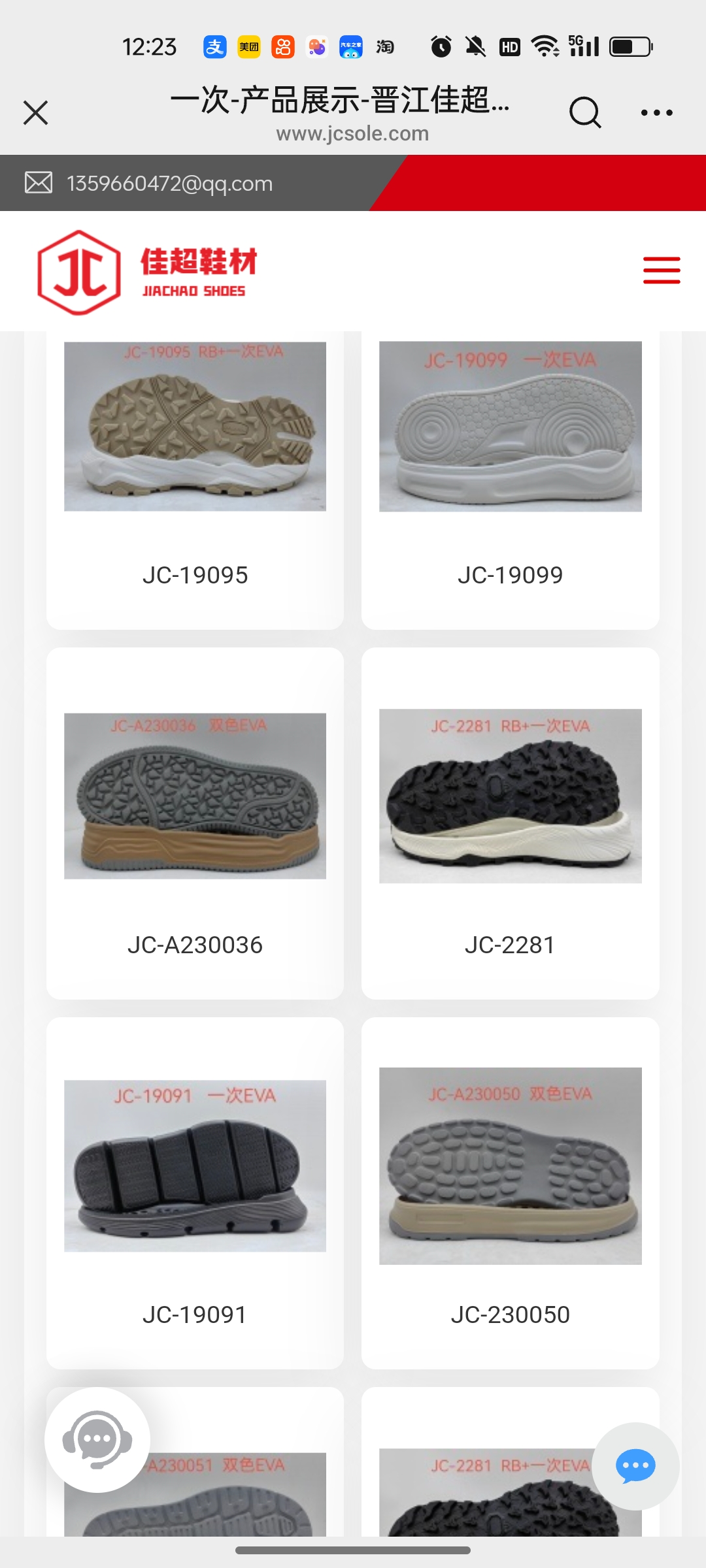Viewport: 706px width, 1568px height.
Task: Close the in-app browser page
Action: [36, 112]
